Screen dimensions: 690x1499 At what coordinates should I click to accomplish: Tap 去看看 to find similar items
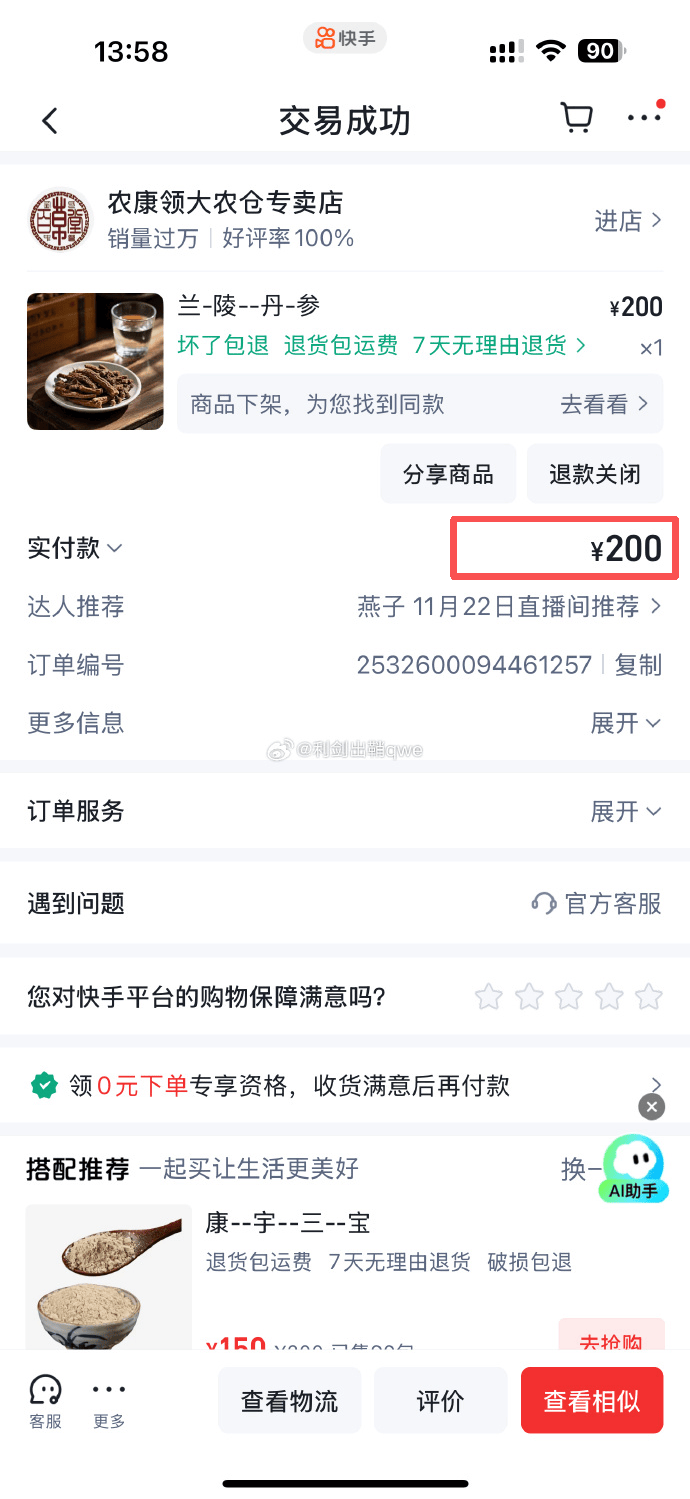click(x=604, y=404)
